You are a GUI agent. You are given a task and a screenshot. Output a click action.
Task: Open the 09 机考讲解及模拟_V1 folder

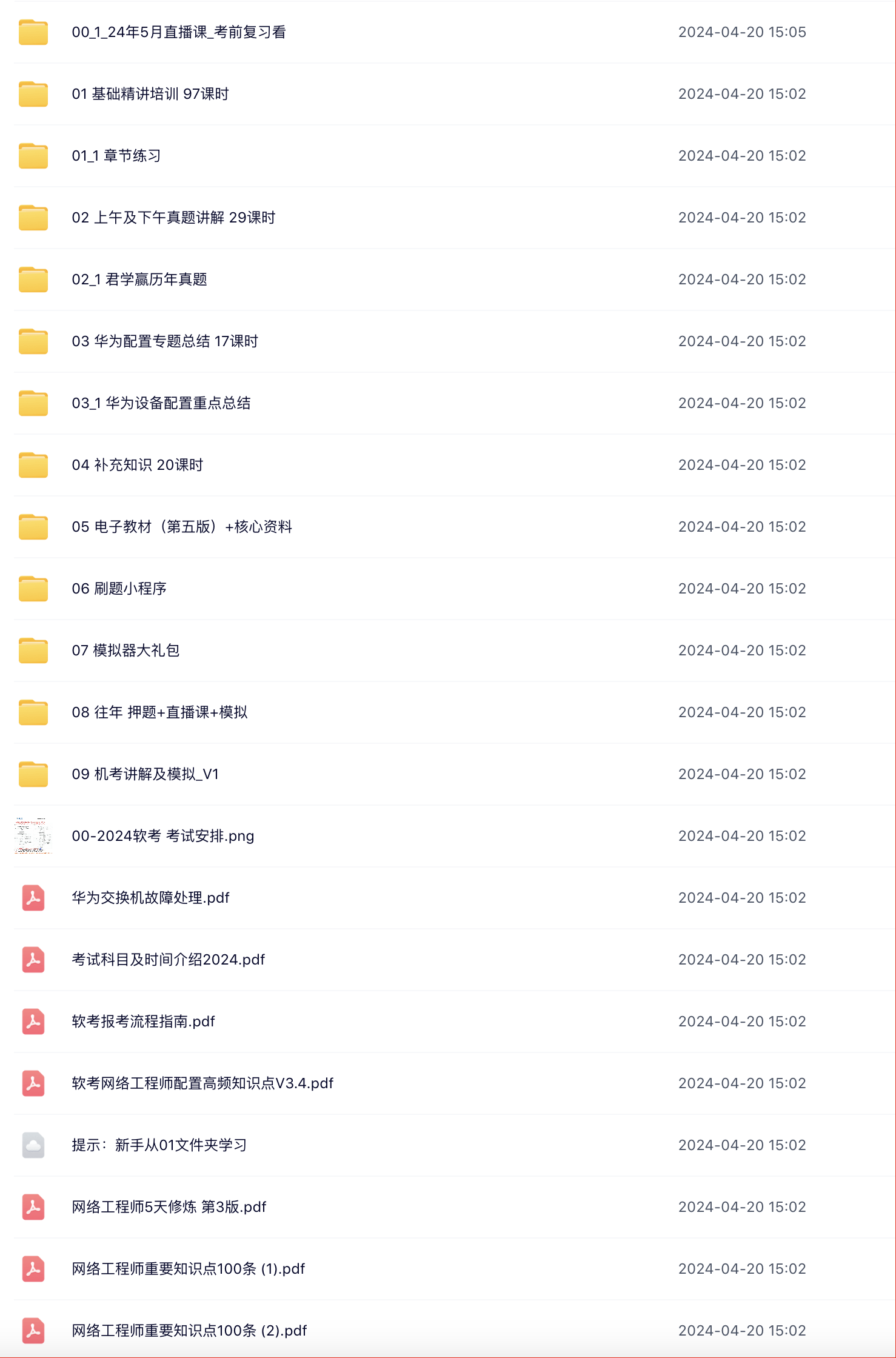[x=145, y=774]
